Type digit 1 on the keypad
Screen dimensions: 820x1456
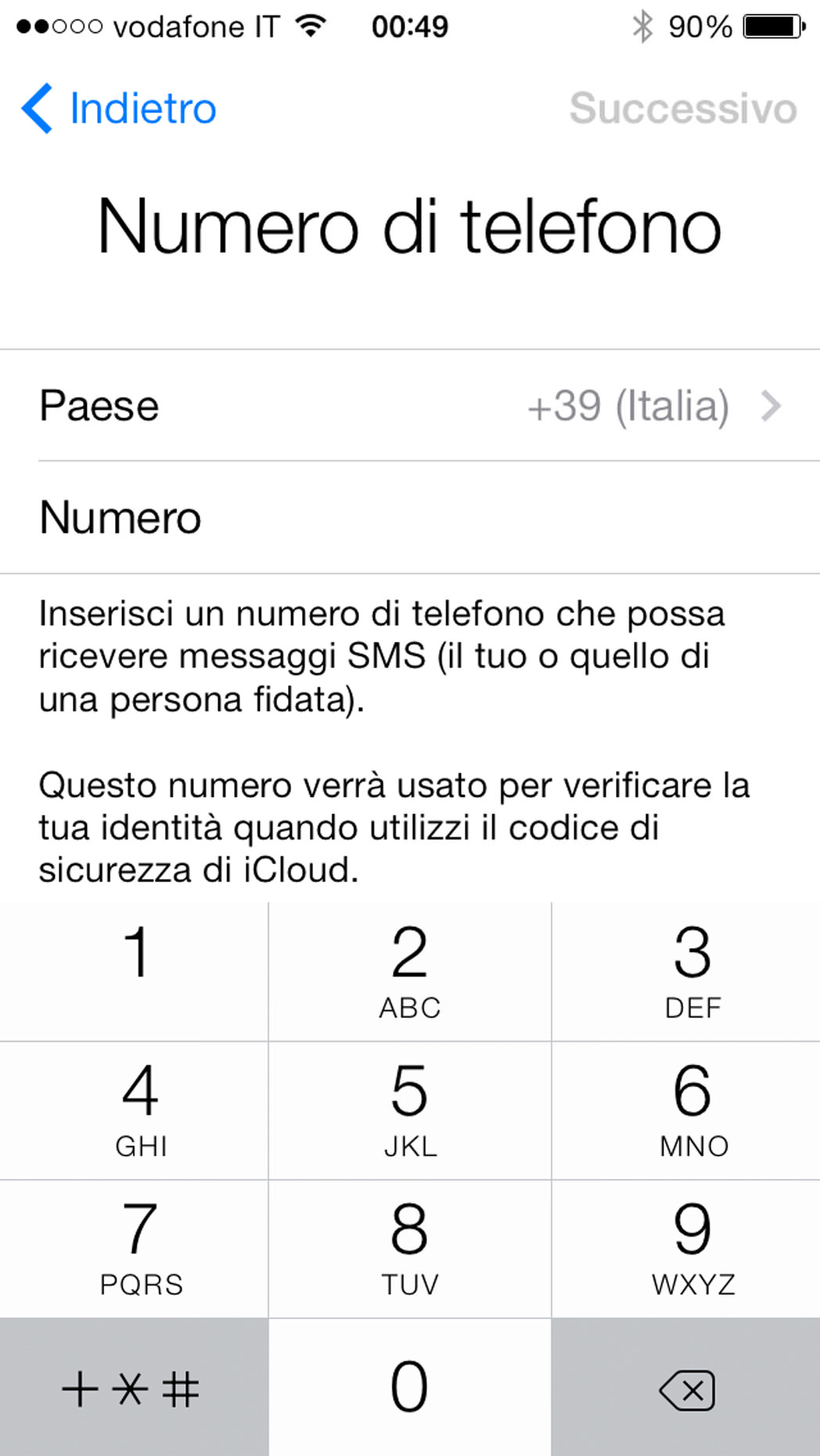pos(135,971)
